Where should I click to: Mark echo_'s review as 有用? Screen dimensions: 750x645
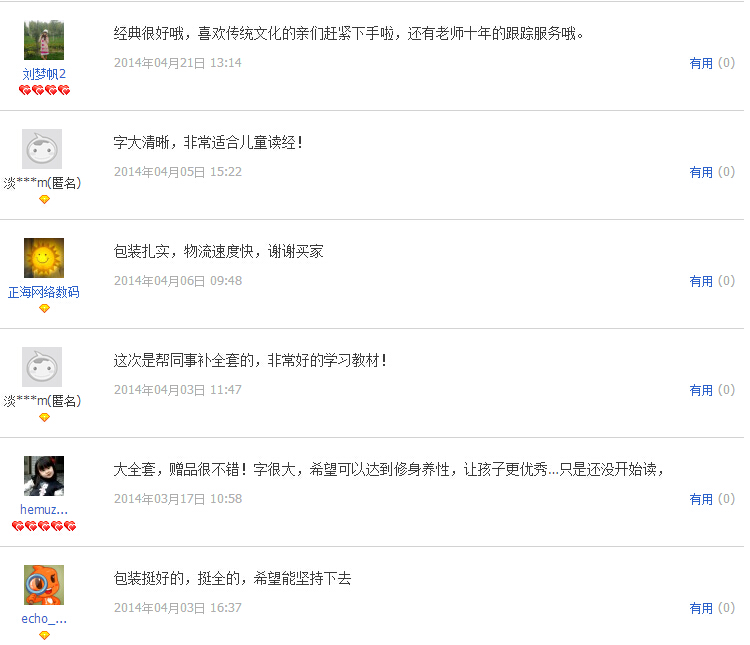coord(701,608)
